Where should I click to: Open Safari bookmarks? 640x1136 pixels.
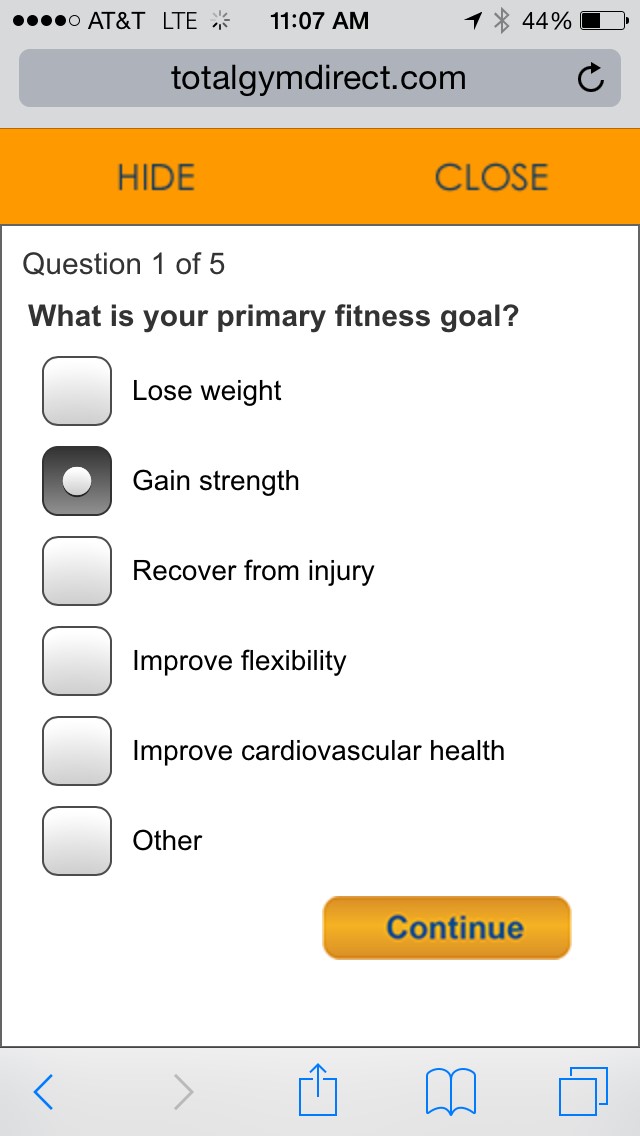451,1092
